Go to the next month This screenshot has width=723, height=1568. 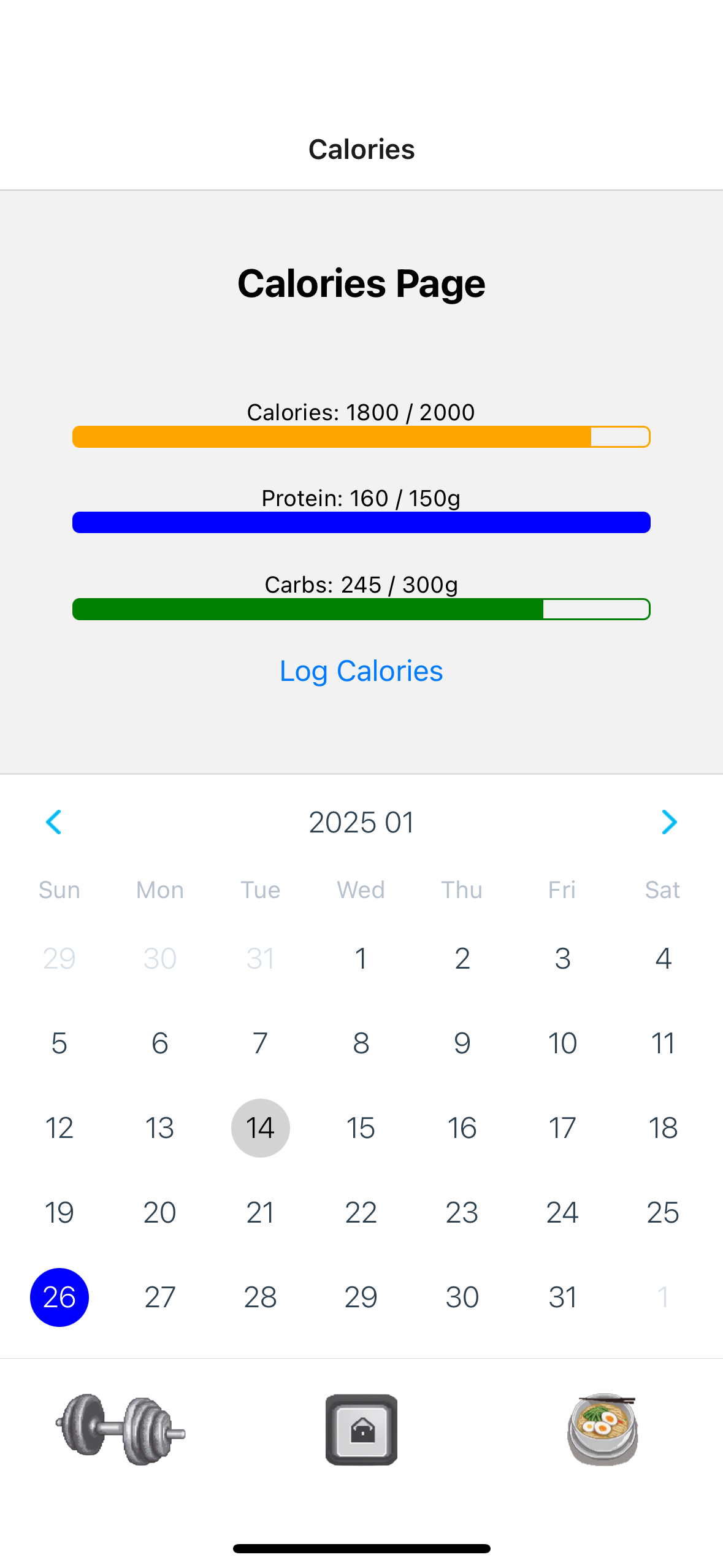pos(668,822)
